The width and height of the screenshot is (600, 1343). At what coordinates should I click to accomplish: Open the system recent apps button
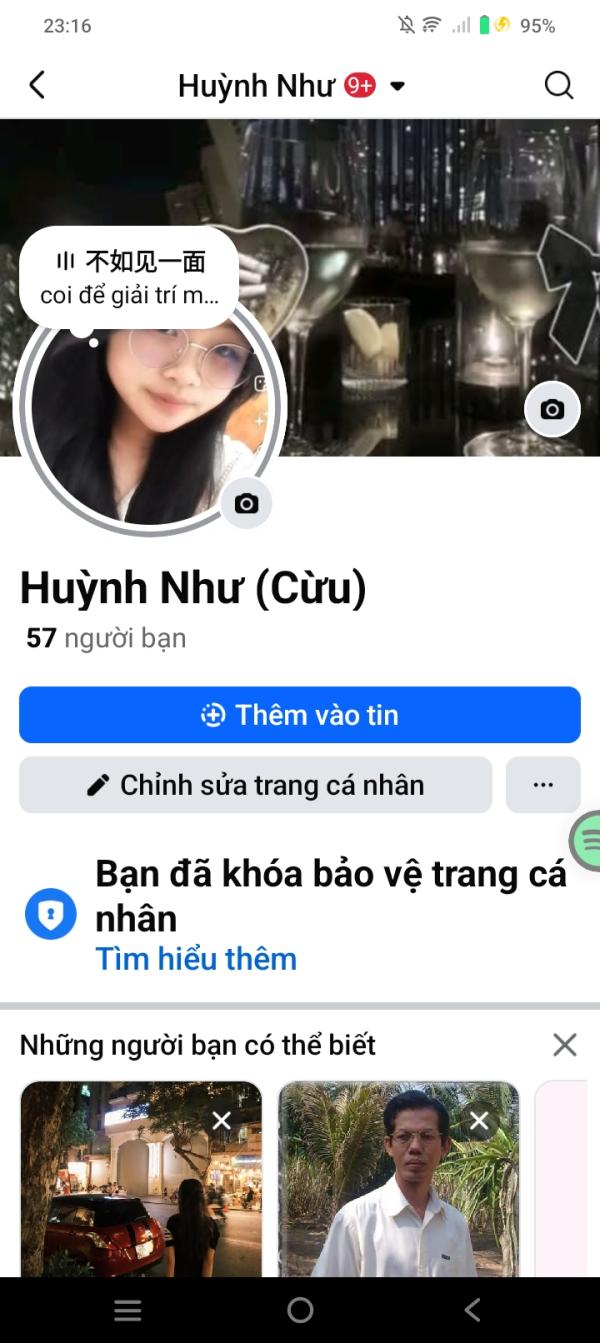128,1310
